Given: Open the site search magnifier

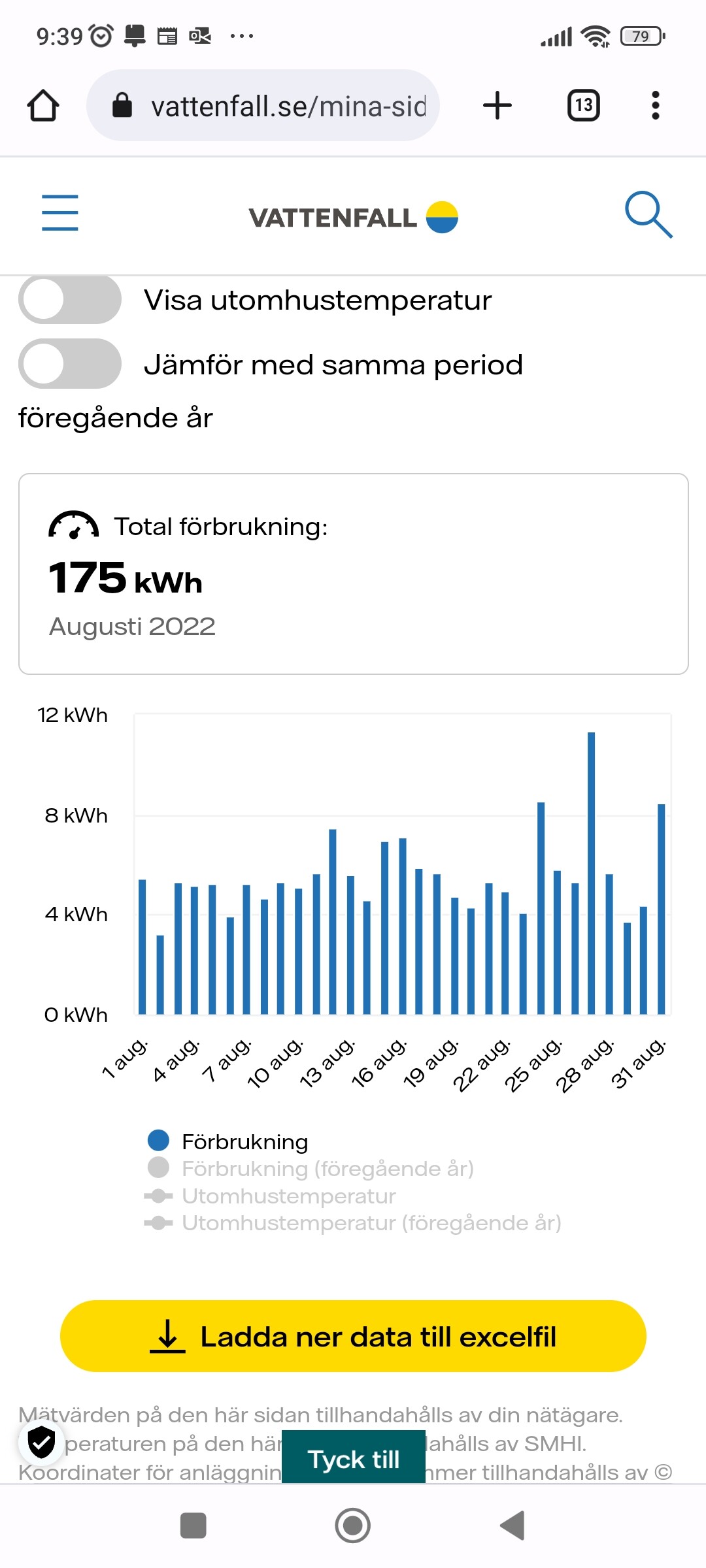Looking at the screenshot, I should tap(648, 214).
